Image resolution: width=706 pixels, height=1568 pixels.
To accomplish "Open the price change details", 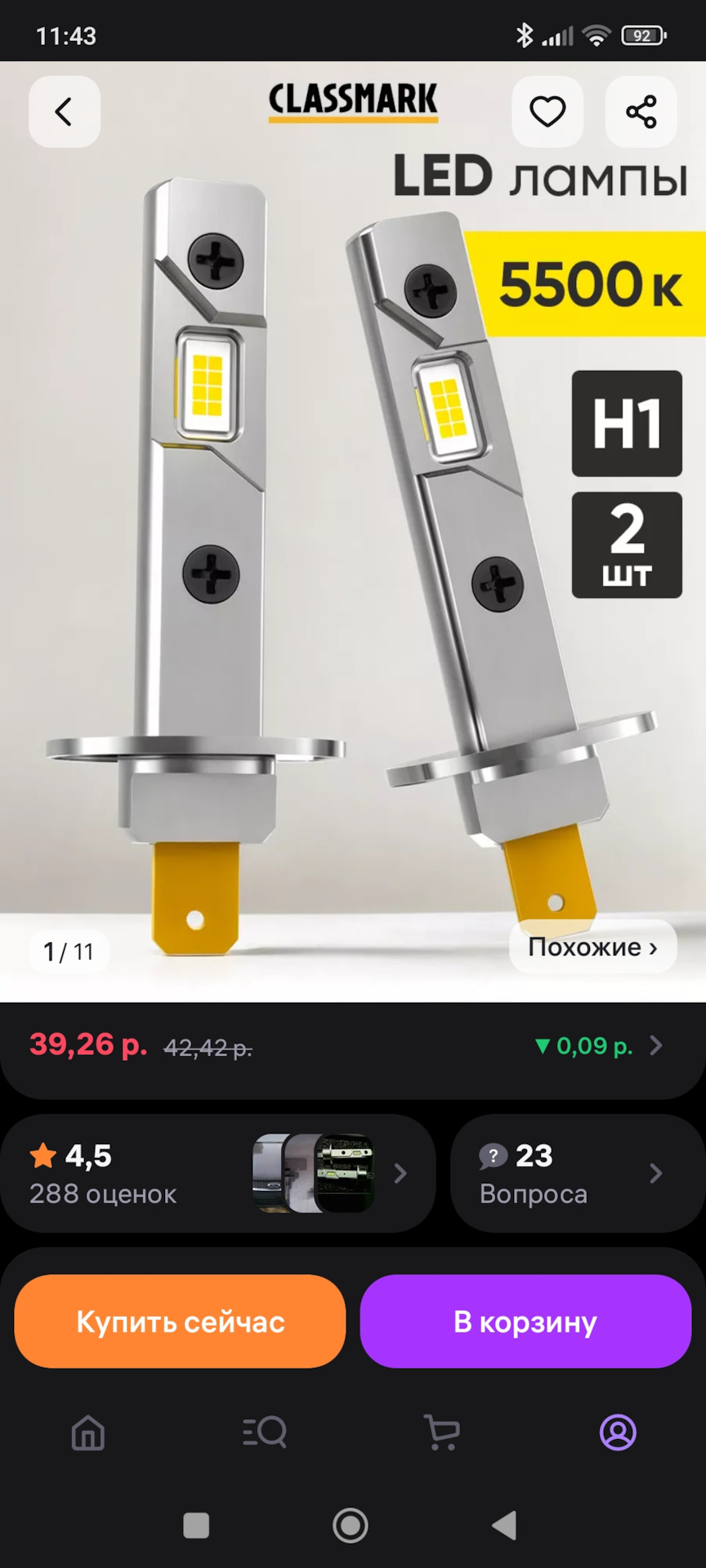I will pos(598,1046).
